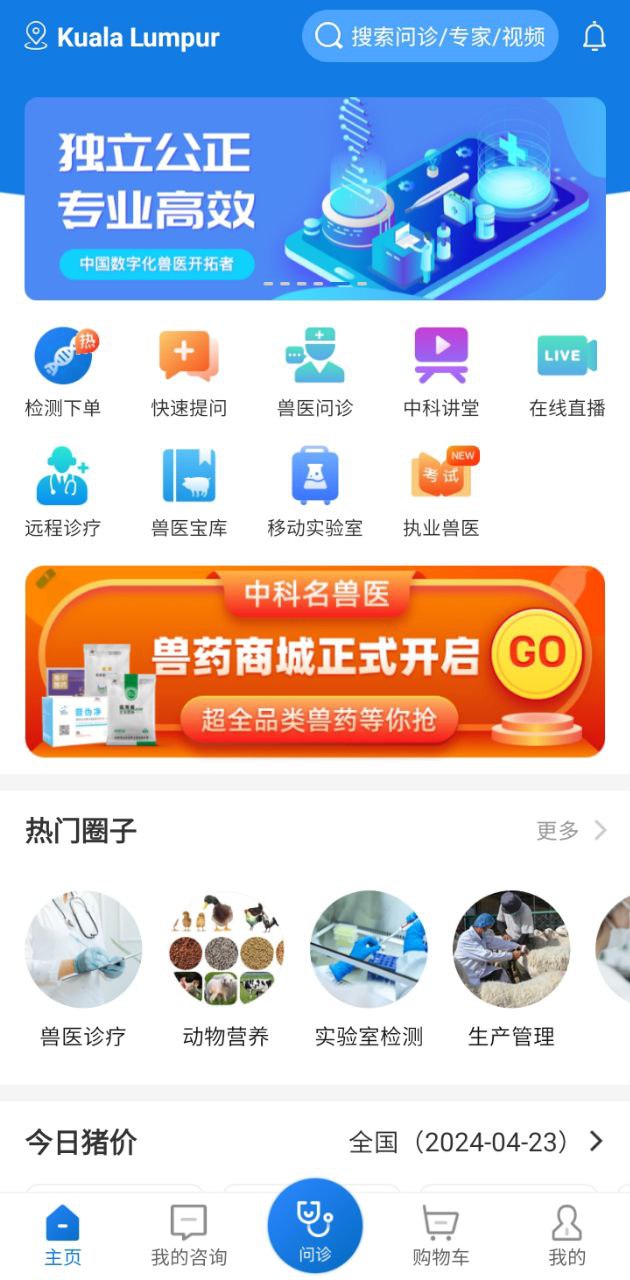The width and height of the screenshot is (630, 1280).
Task: Open 兽医宝库 vet library
Action: click(189, 492)
